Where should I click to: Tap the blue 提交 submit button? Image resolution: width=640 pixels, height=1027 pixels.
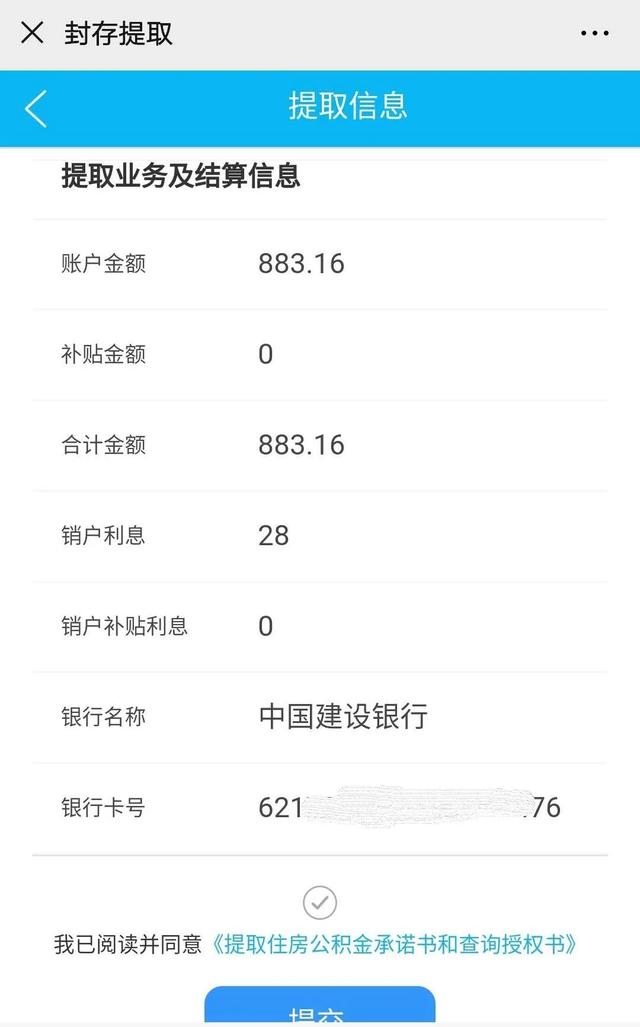[x=320, y=1005]
